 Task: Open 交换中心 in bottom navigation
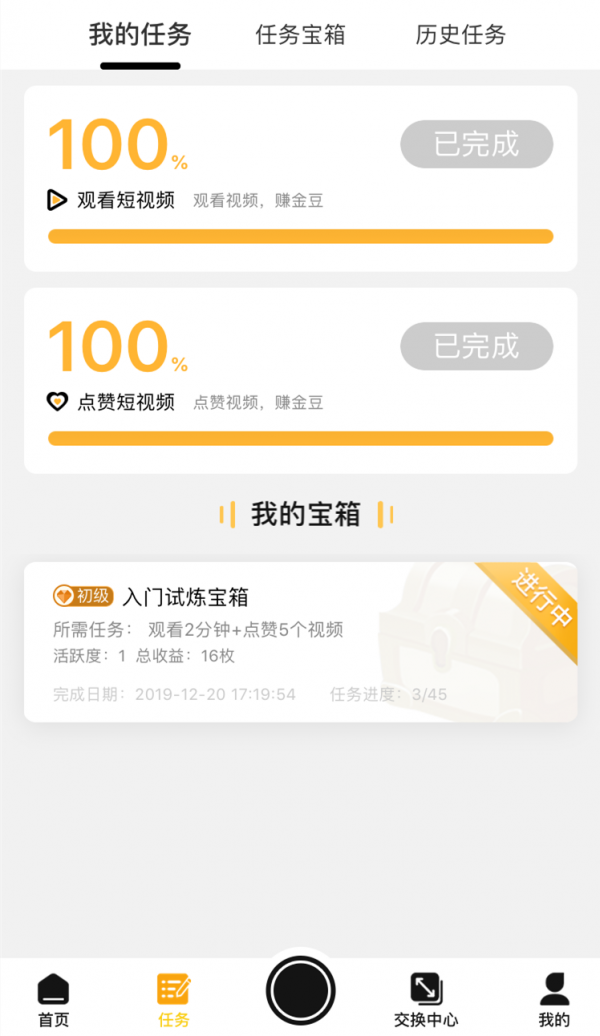(x=426, y=1000)
